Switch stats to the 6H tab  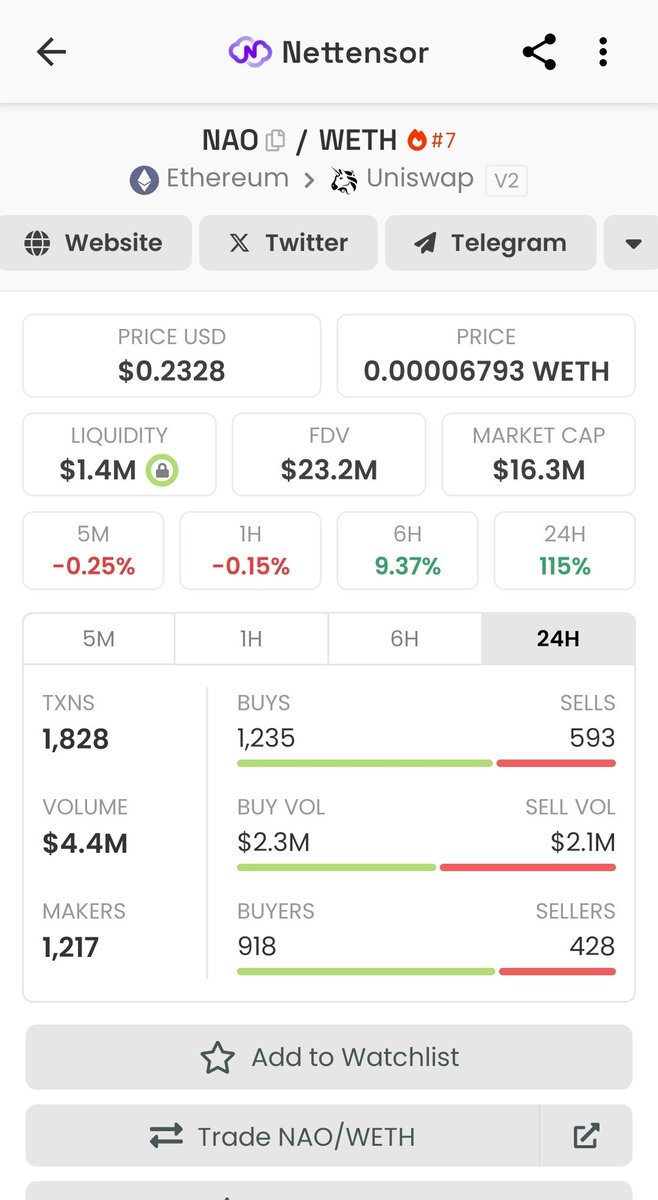(x=404, y=638)
